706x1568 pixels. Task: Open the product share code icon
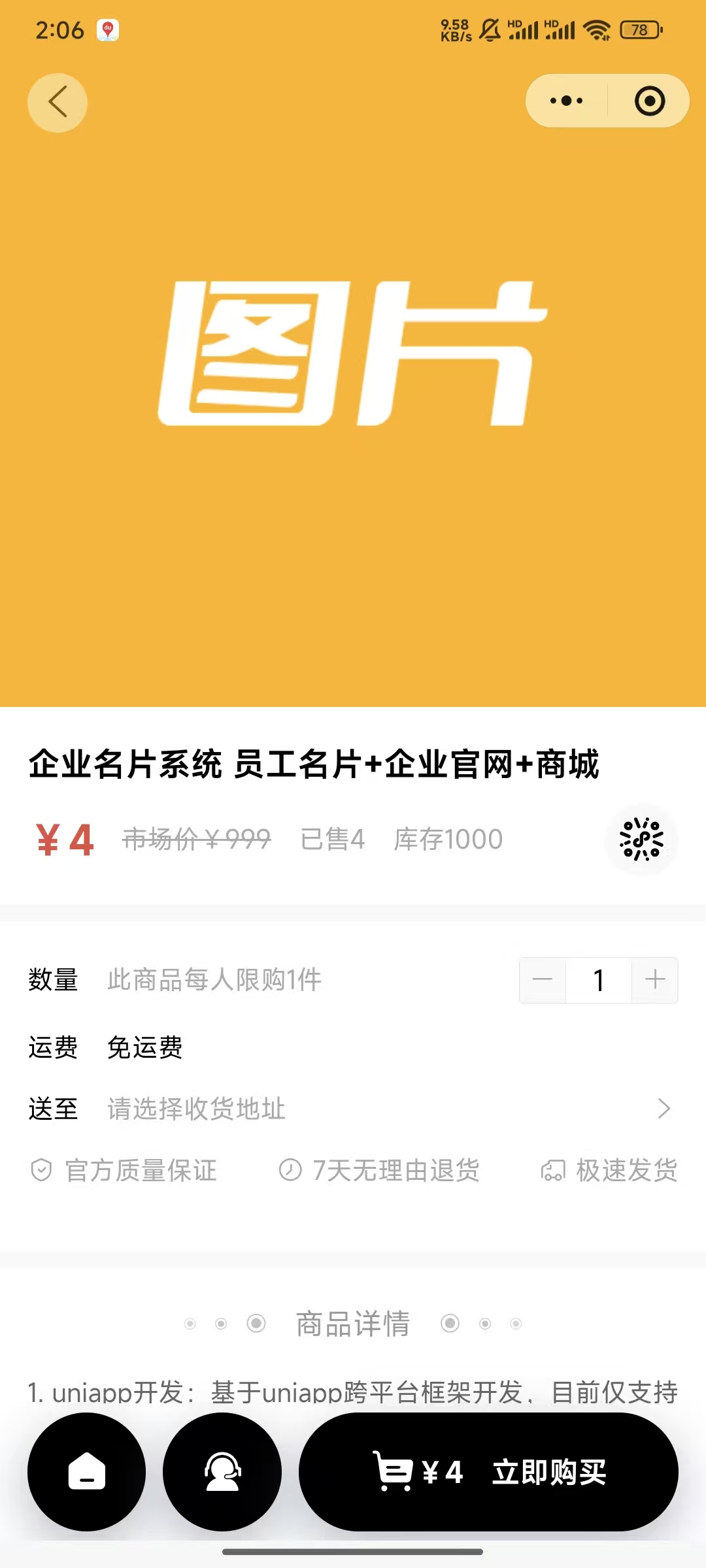[x=642, y=840]
